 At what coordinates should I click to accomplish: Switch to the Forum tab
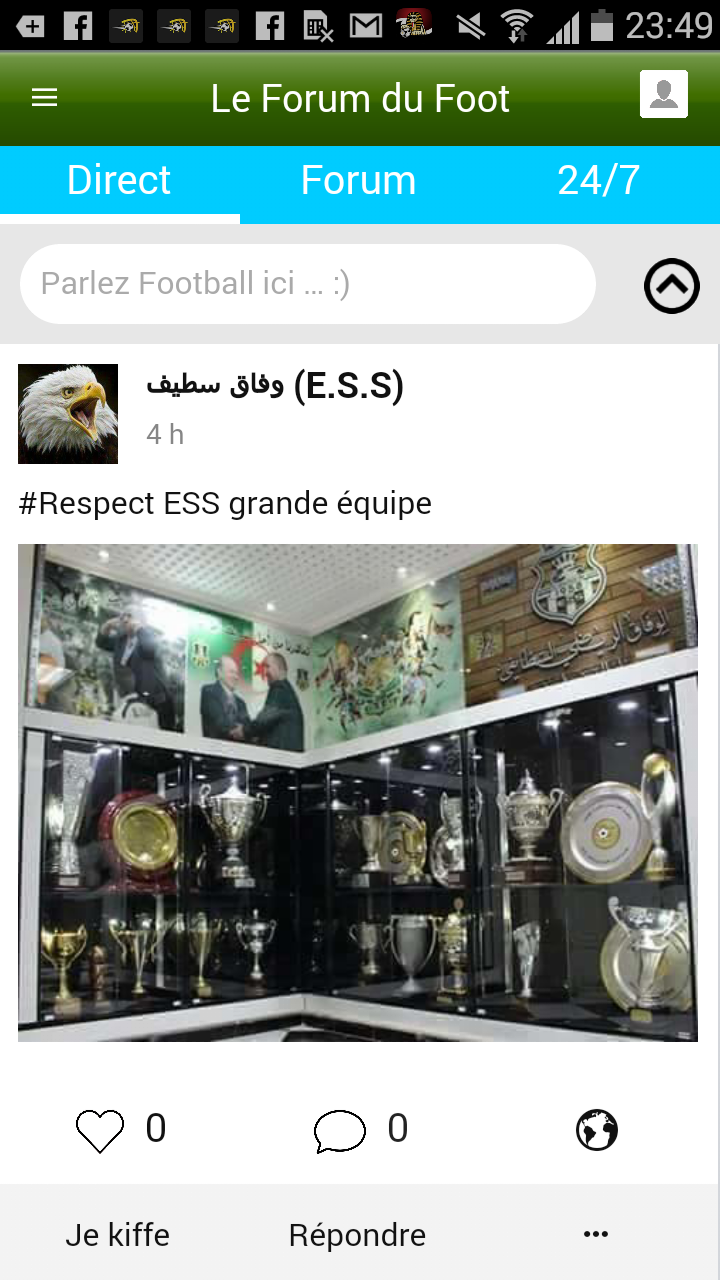click(x=358, y=181)
